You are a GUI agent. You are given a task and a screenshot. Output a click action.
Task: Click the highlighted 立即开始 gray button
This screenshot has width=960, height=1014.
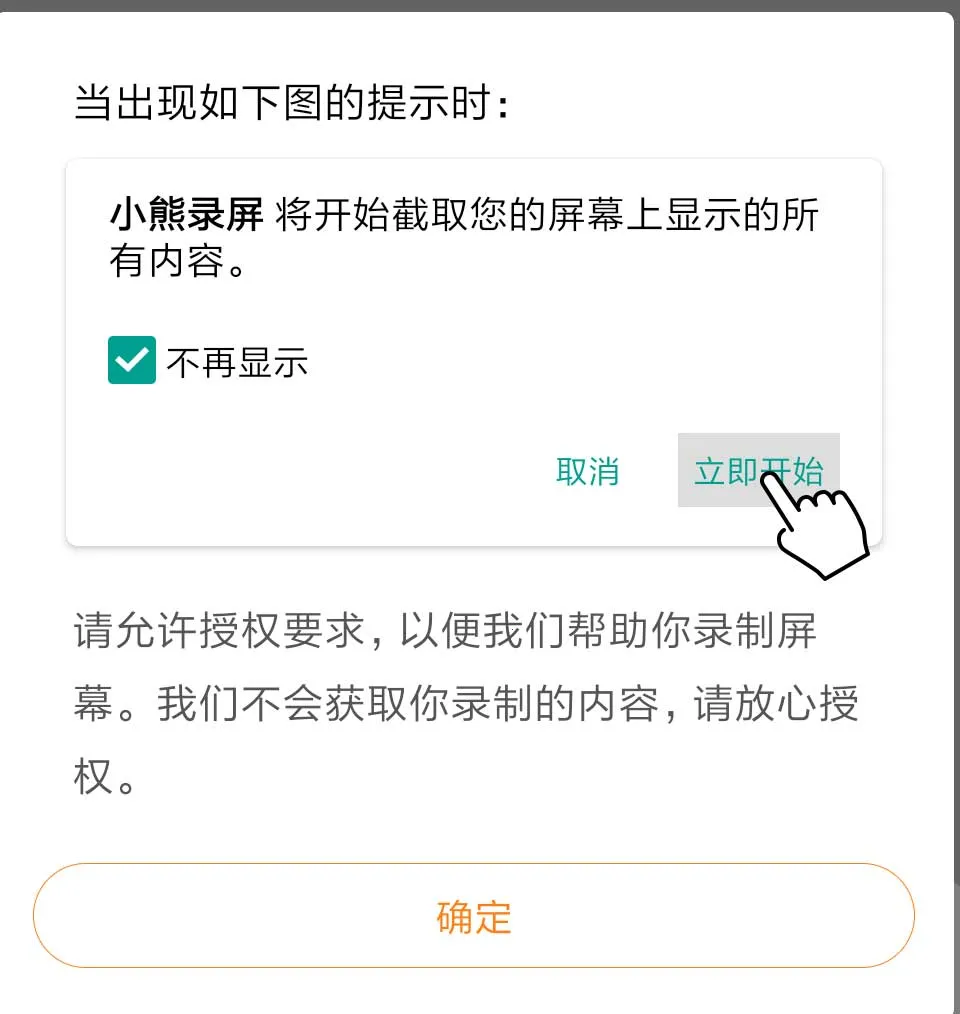coord(758,470)
